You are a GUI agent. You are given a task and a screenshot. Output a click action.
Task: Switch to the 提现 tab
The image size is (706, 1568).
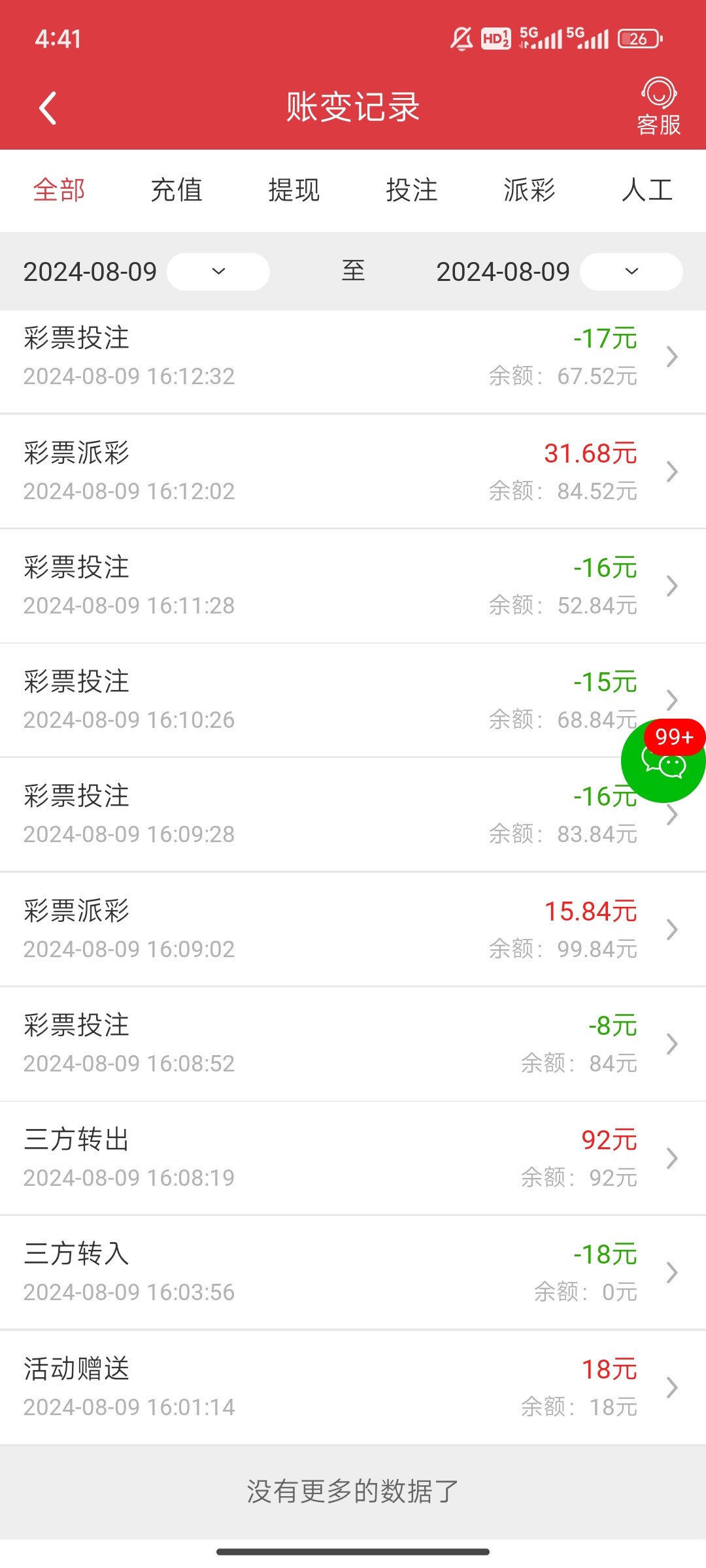pos(294,190)
